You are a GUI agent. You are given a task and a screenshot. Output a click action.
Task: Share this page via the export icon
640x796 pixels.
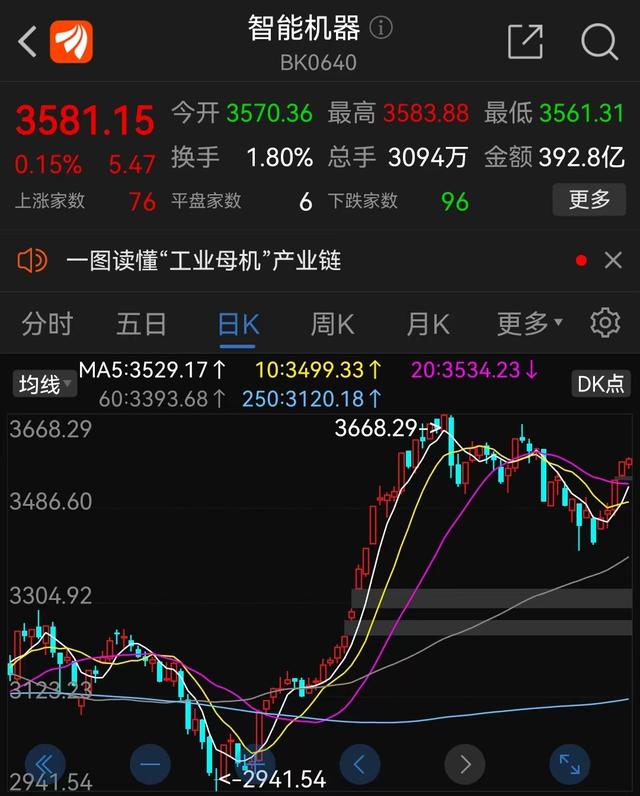[525, 42]
